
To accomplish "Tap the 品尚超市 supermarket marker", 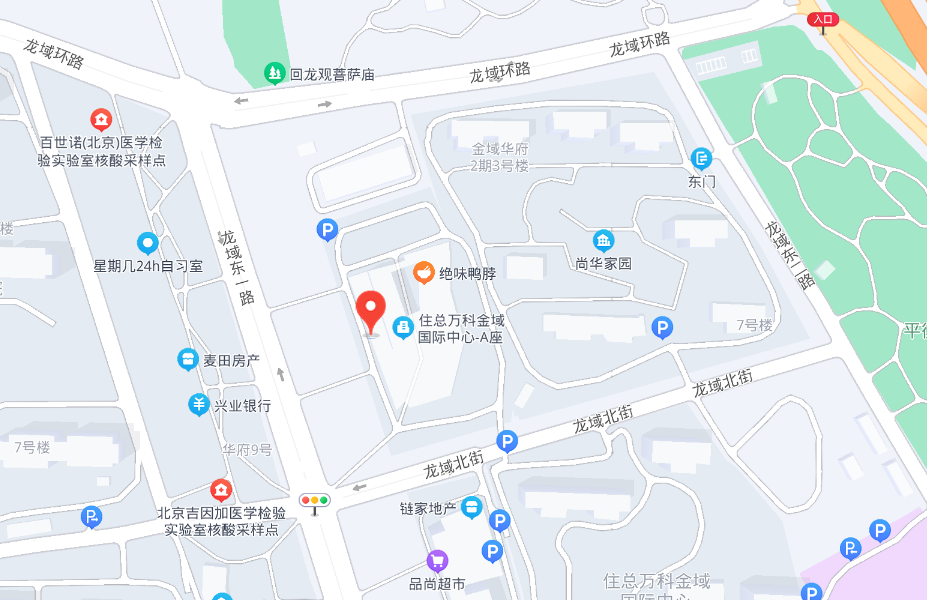I will [x=437, y=560].
